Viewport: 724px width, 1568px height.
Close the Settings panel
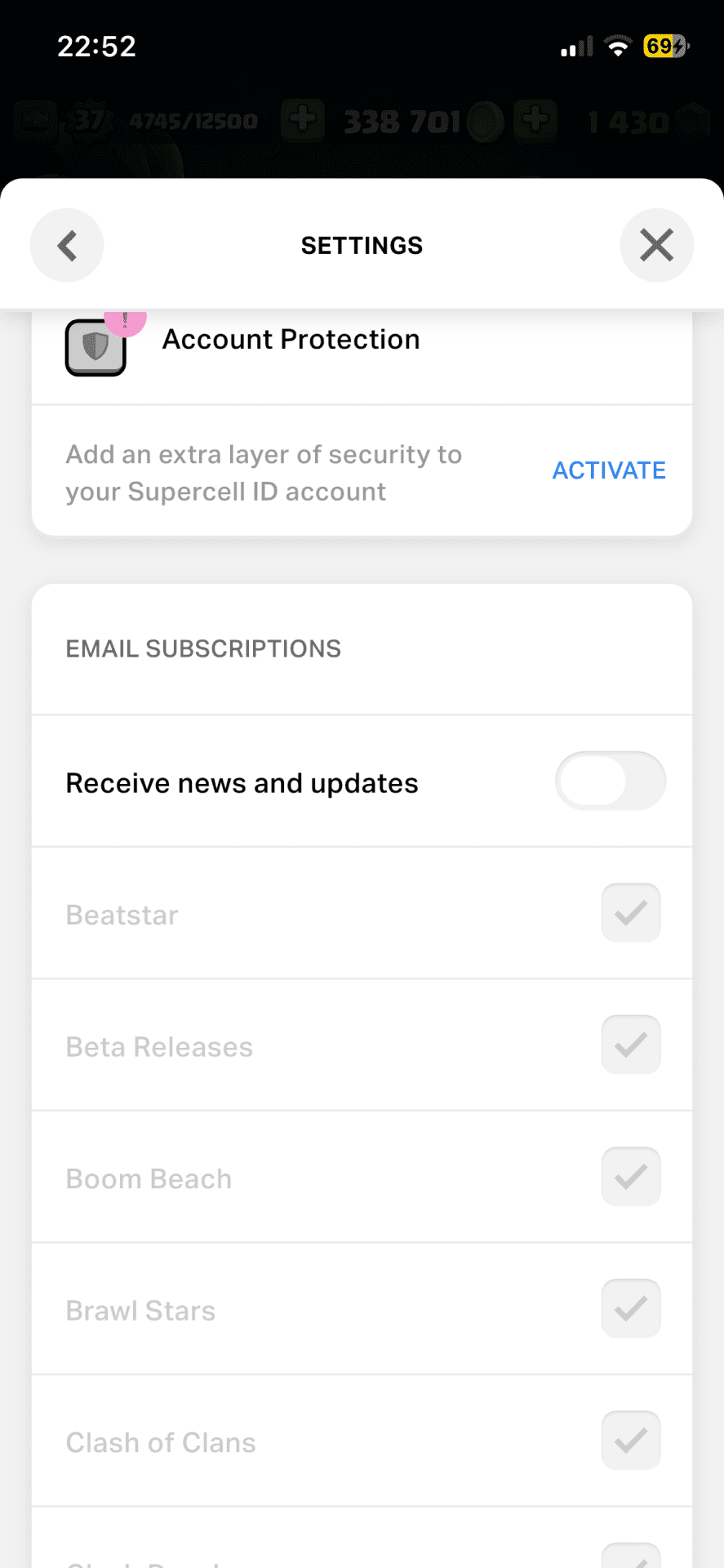coord(656,245)
